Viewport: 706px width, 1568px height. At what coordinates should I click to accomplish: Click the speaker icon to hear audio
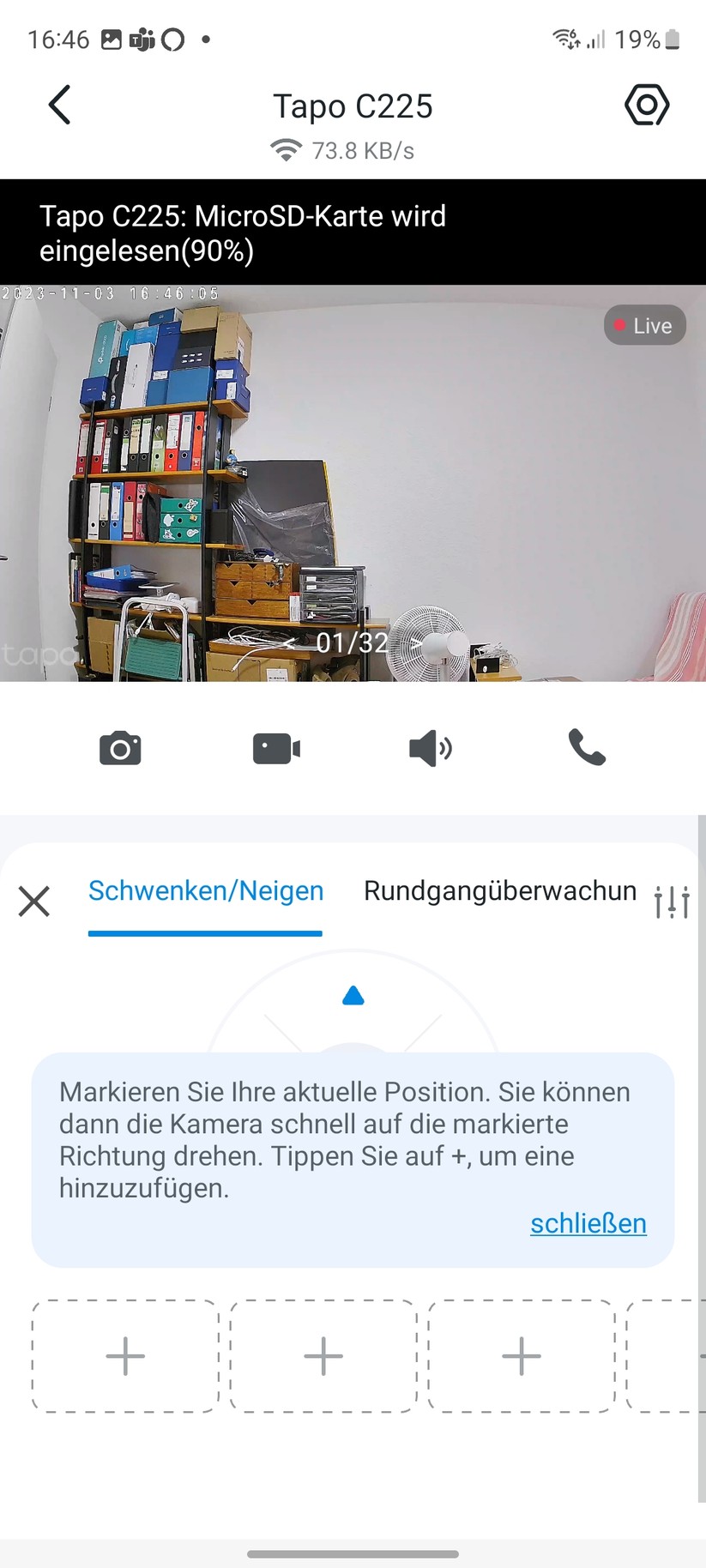pyautogui.click(x=430, y=748)
